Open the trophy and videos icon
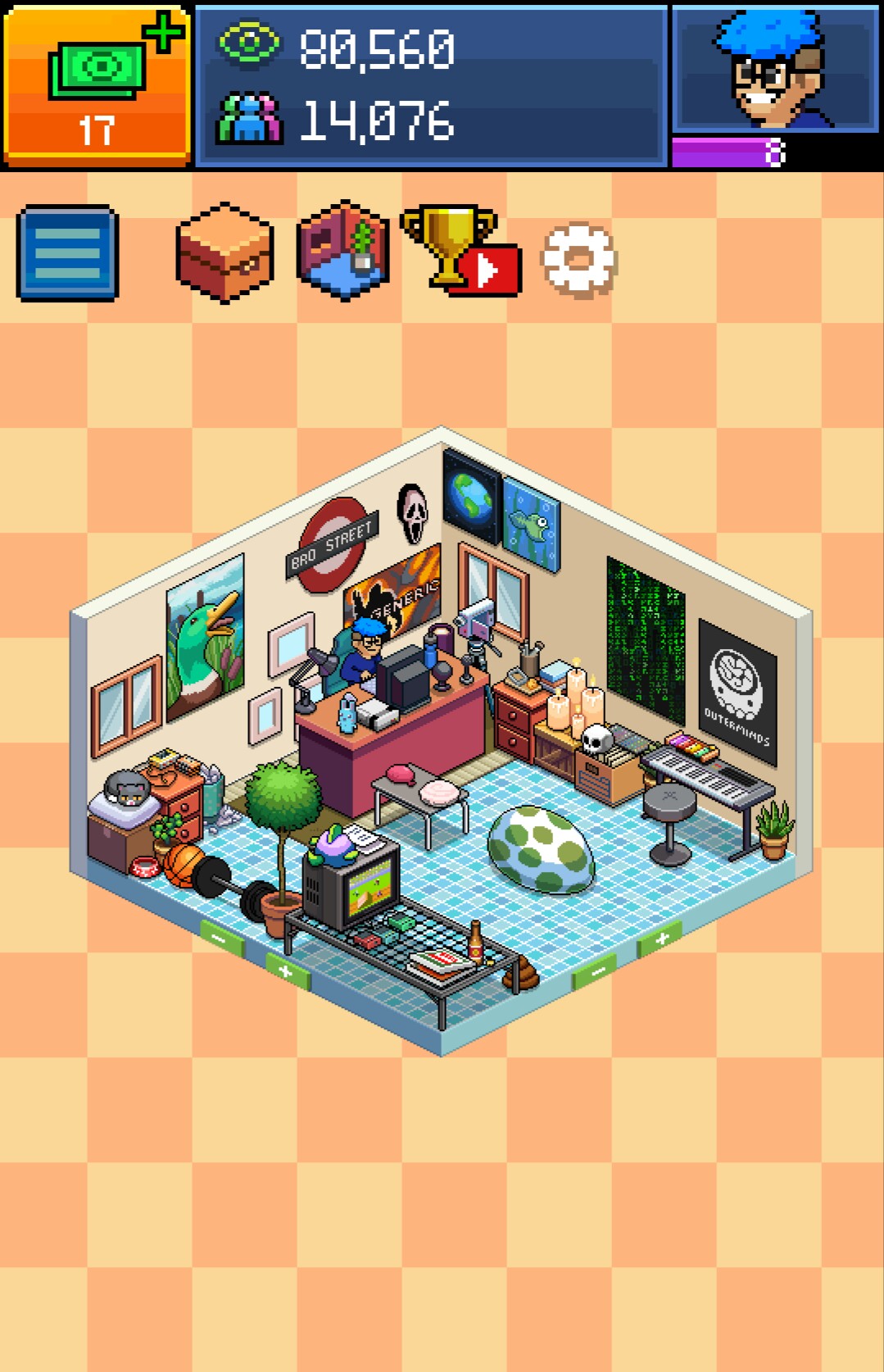 tap(459, 250)
